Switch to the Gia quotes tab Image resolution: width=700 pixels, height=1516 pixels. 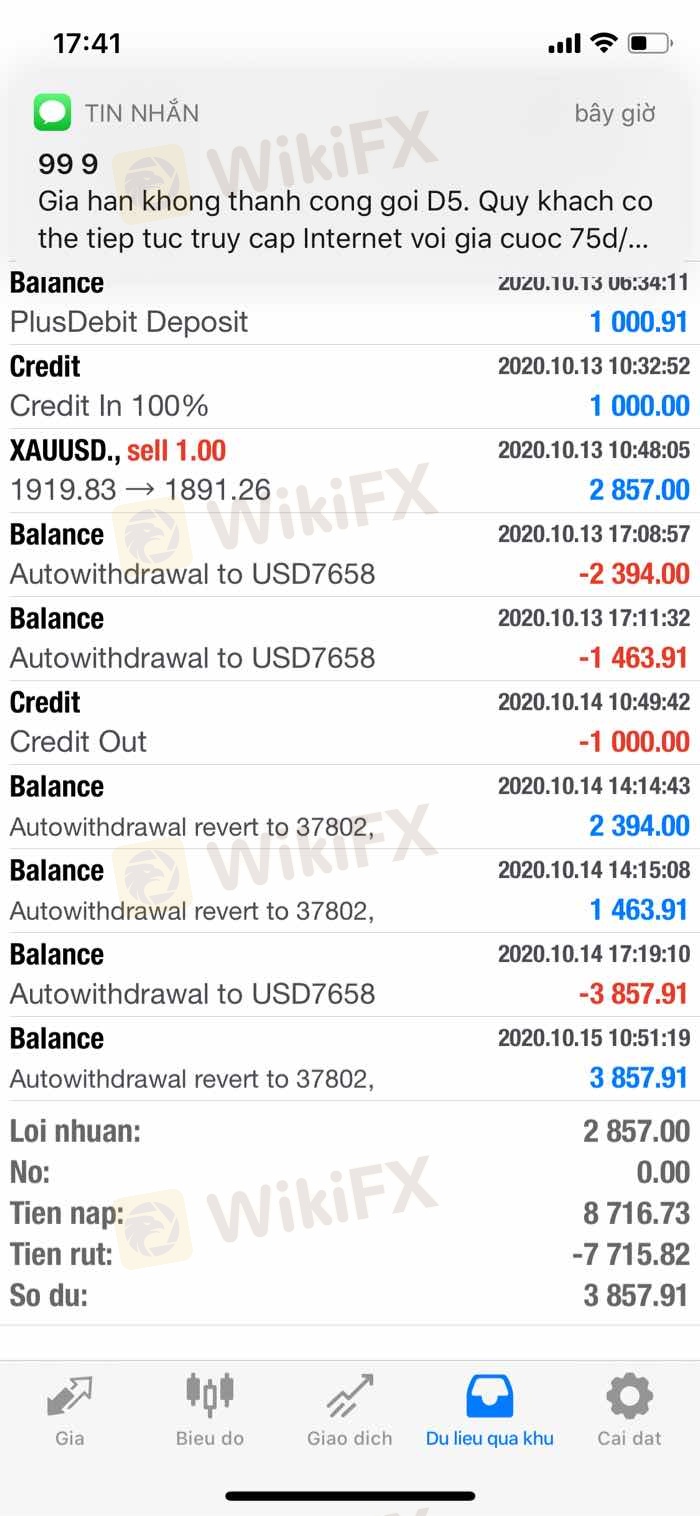click(70, 1412)
